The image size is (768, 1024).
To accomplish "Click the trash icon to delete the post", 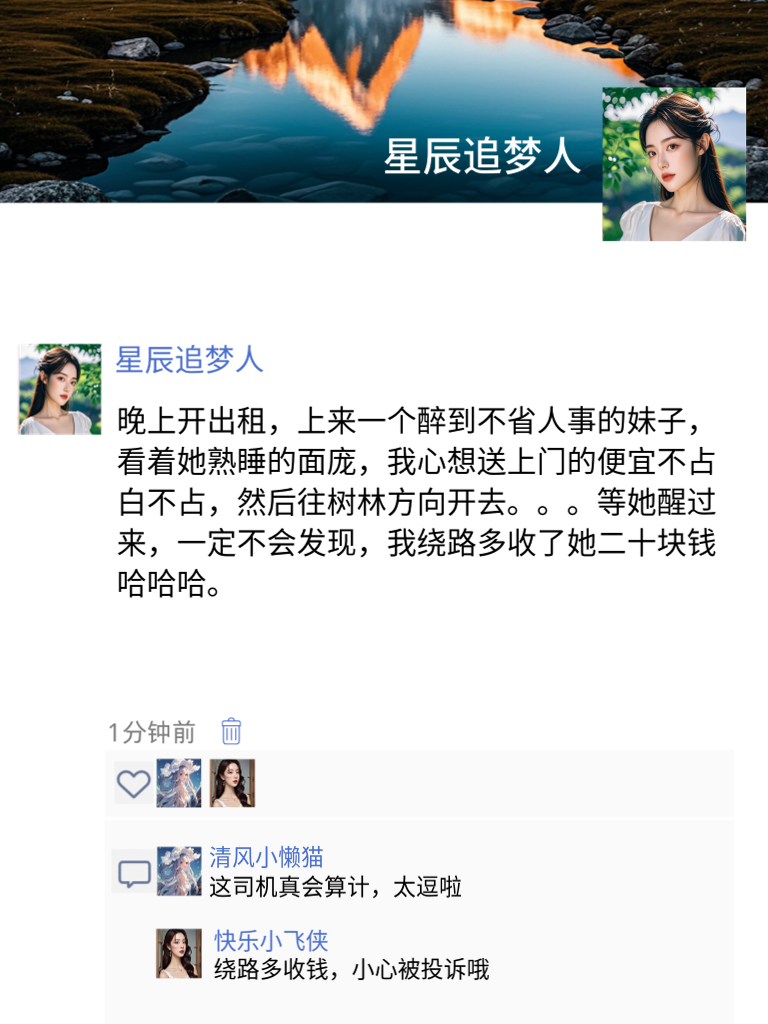I will 230,733.
